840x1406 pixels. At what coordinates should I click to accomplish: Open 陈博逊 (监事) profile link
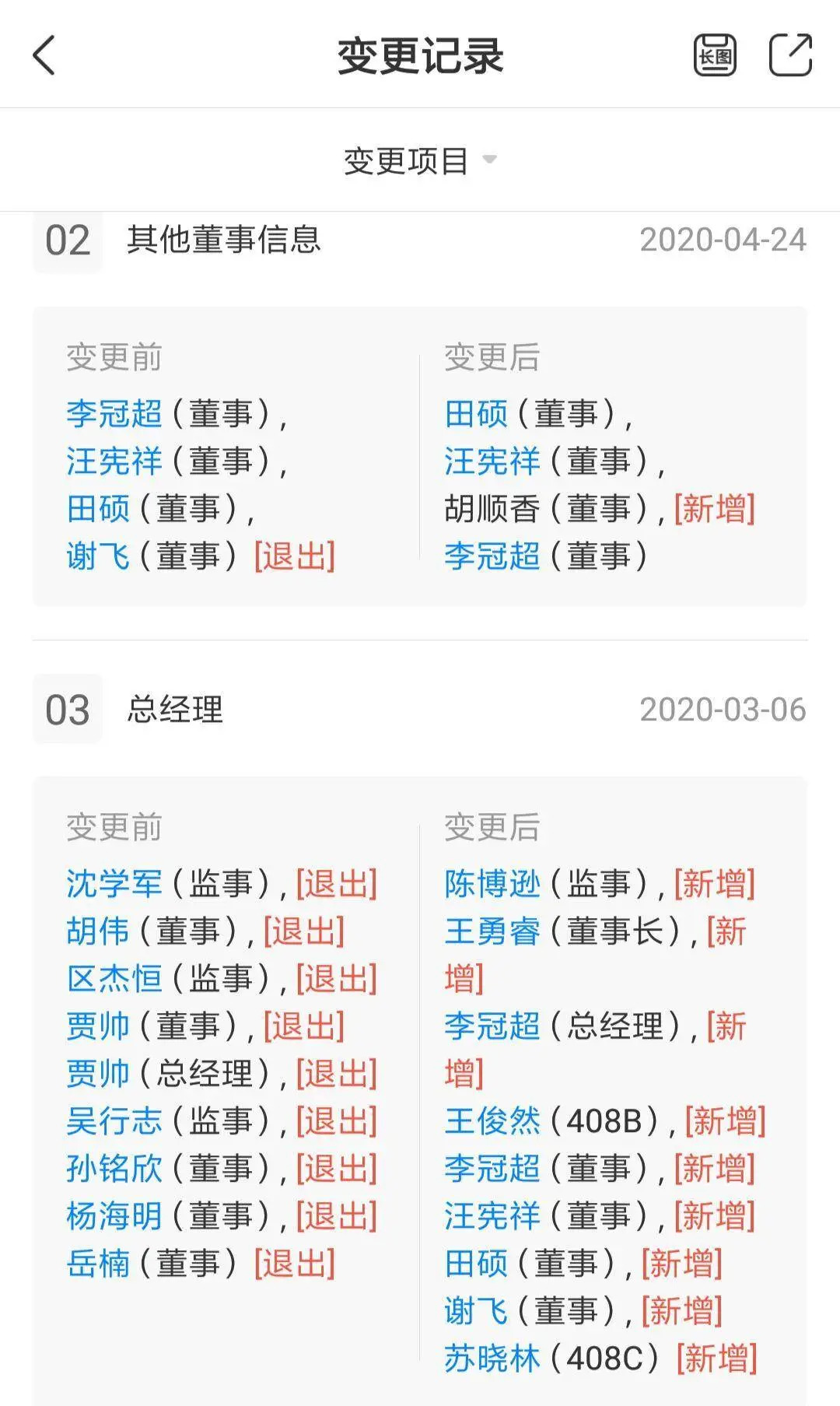pyautogui.click(x=492, y=884)
